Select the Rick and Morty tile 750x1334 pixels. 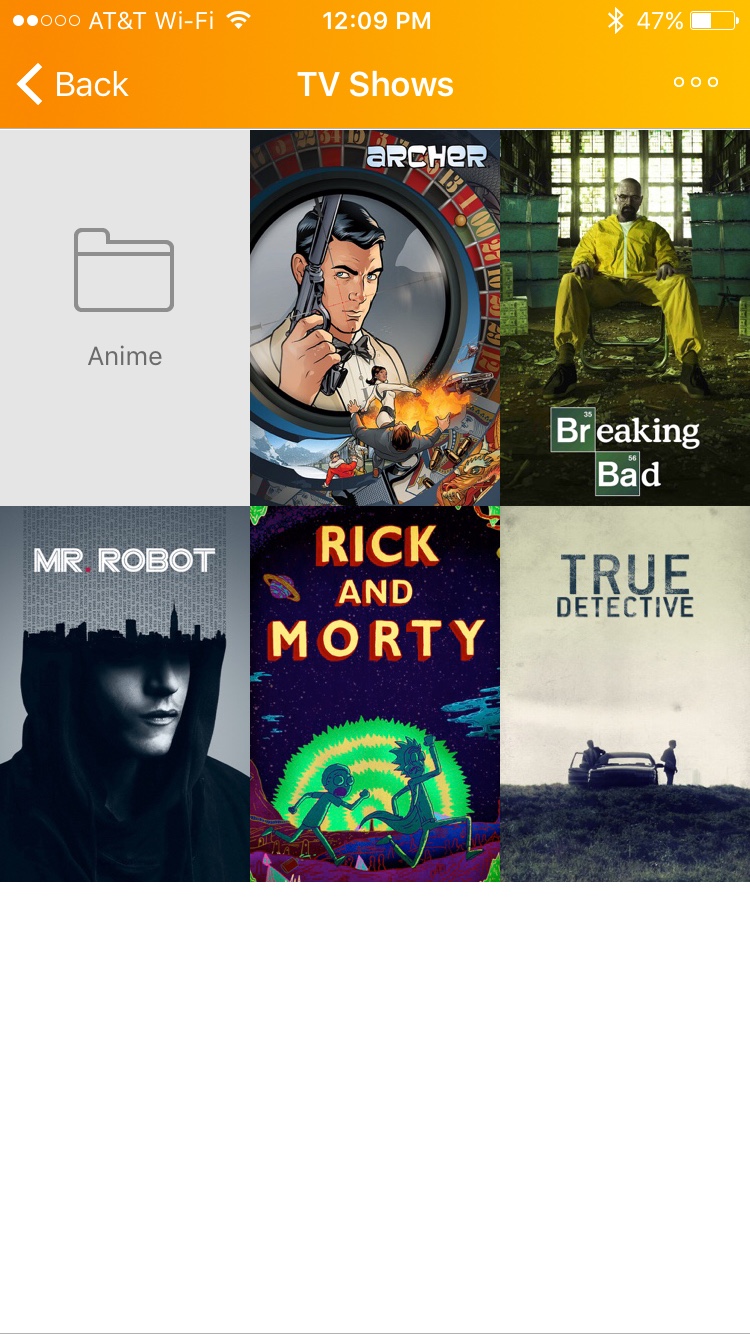[375, 693]
